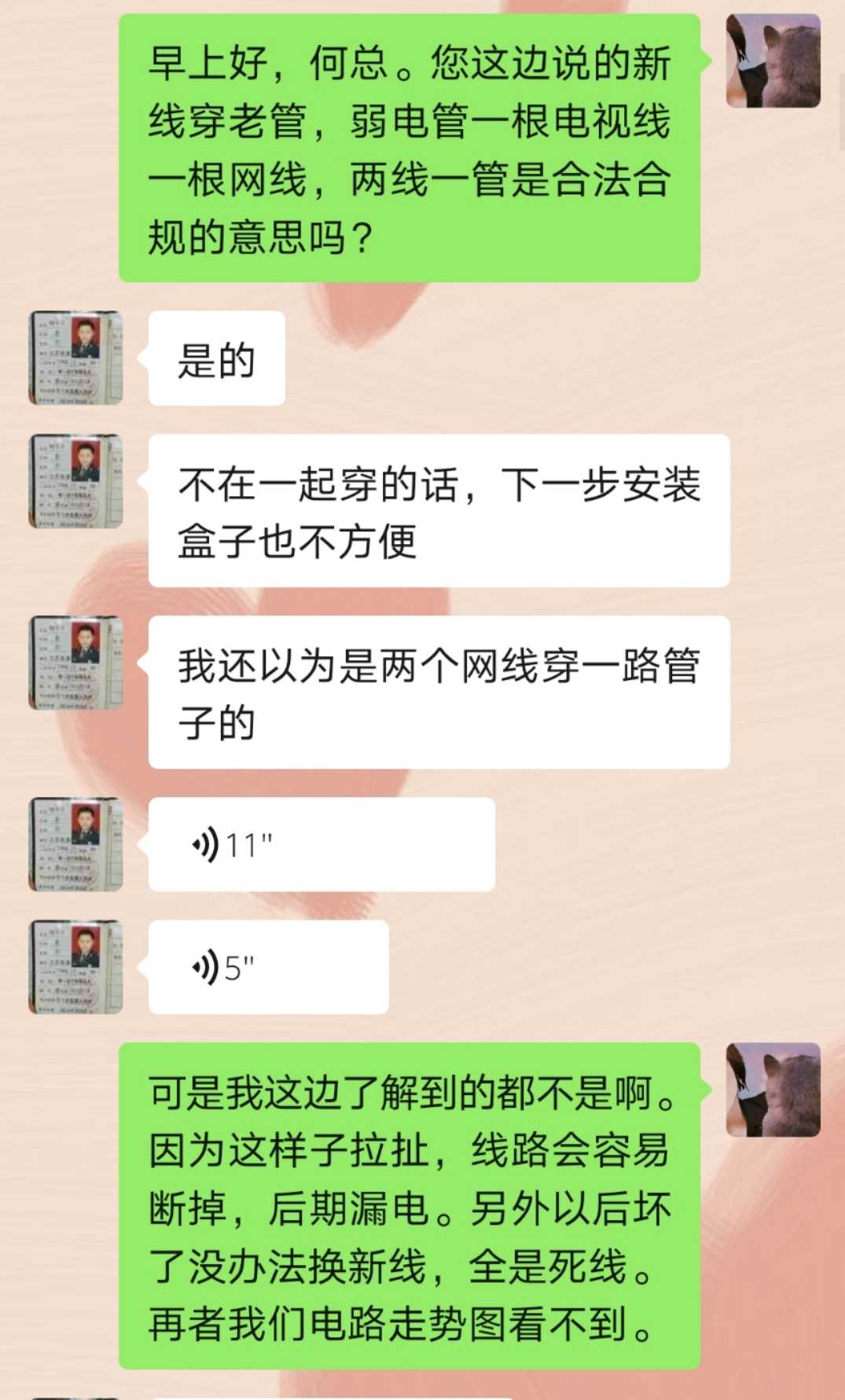The width and height of the screenshot is (845, 1400).
Task: Open my cat avatar beside "早上好，何总" message
Action: pos(773,61)
